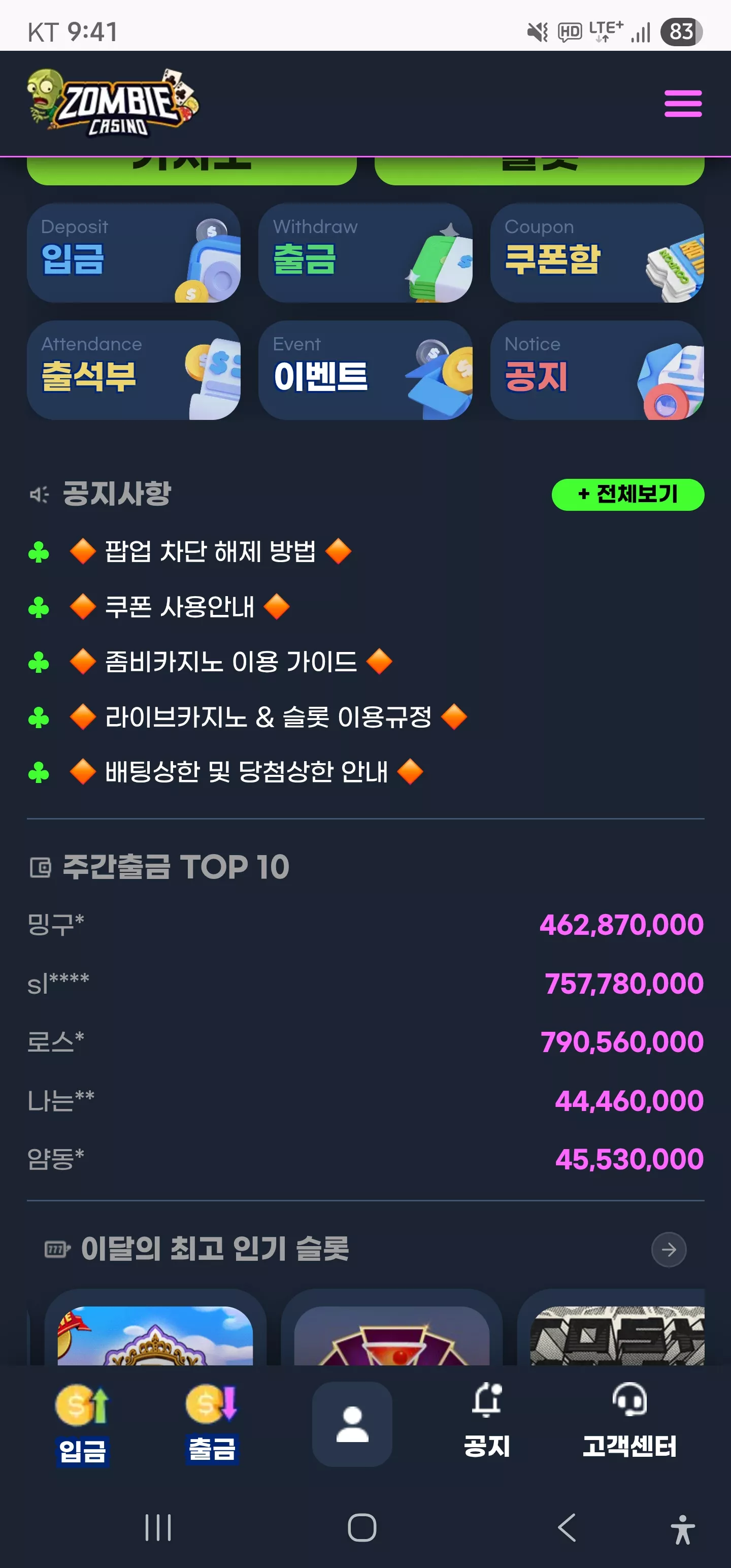Open the 쿠폰 사용안내 notice
The height and width of the screenshot is (1568, 731).
[180, 607]
